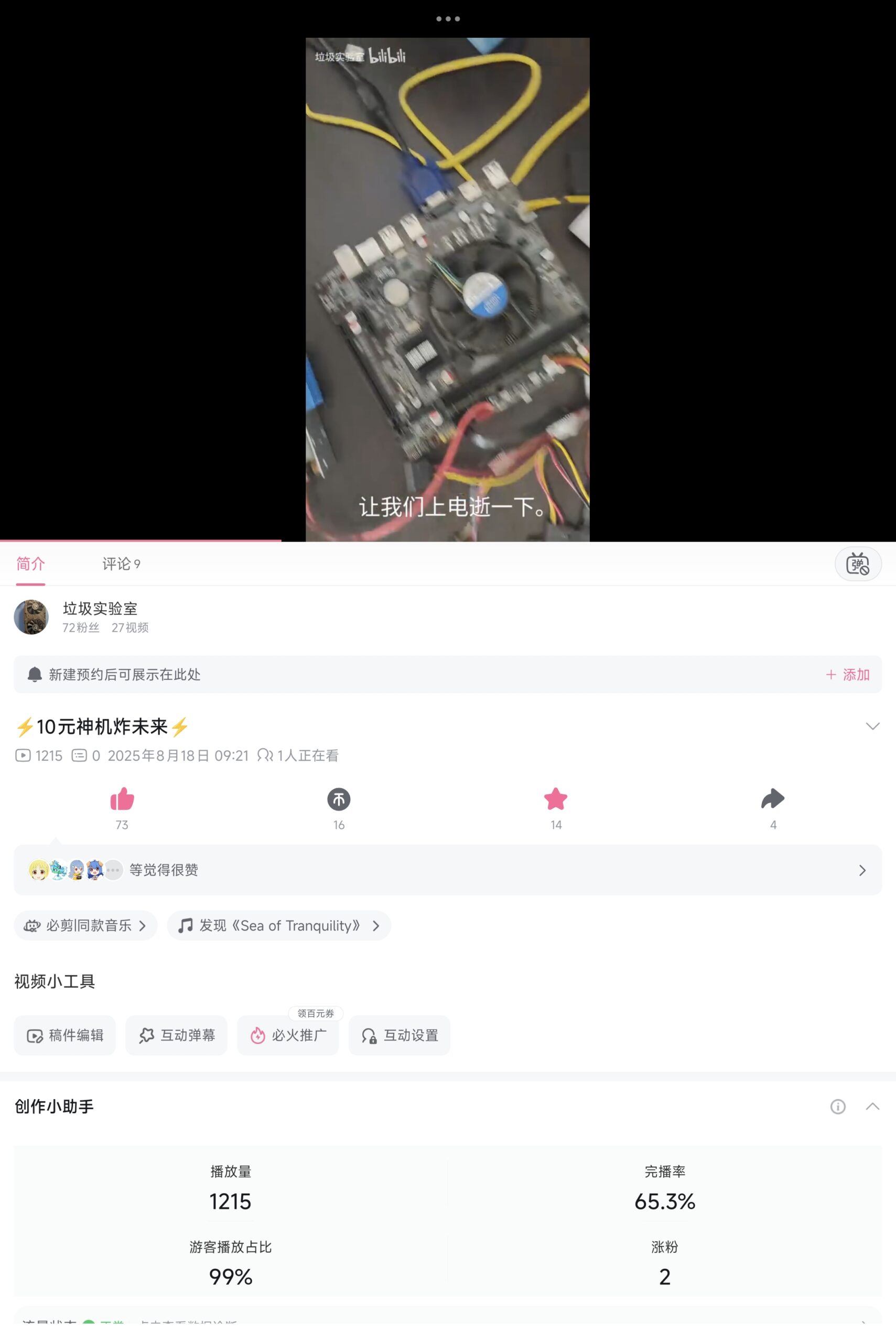Open 互动弹幕 interactive danmaku tool
The height and width of the screenshot is (1342, 896).
[x=176, y=1036]
